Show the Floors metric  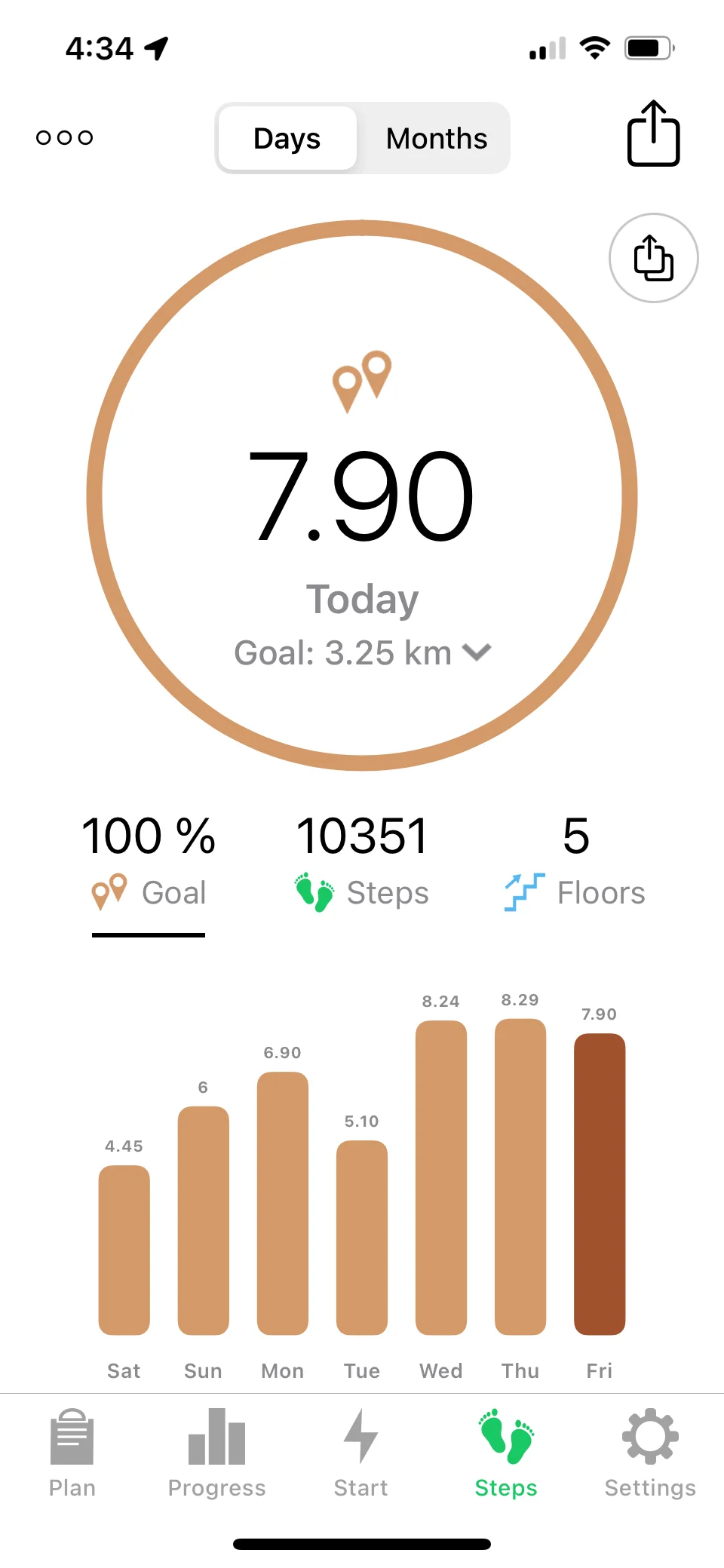[575, 862]
